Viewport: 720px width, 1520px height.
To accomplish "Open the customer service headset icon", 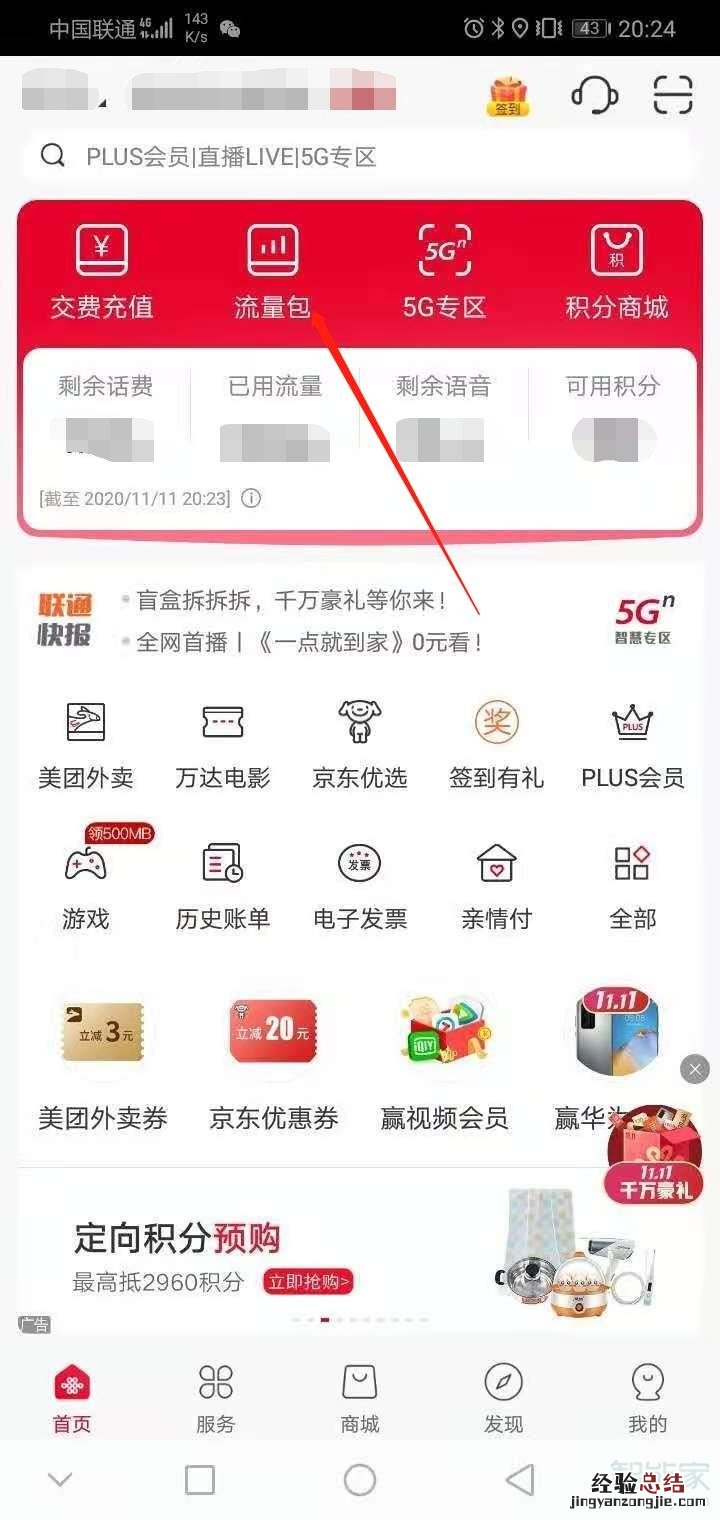I will point(594,96).
